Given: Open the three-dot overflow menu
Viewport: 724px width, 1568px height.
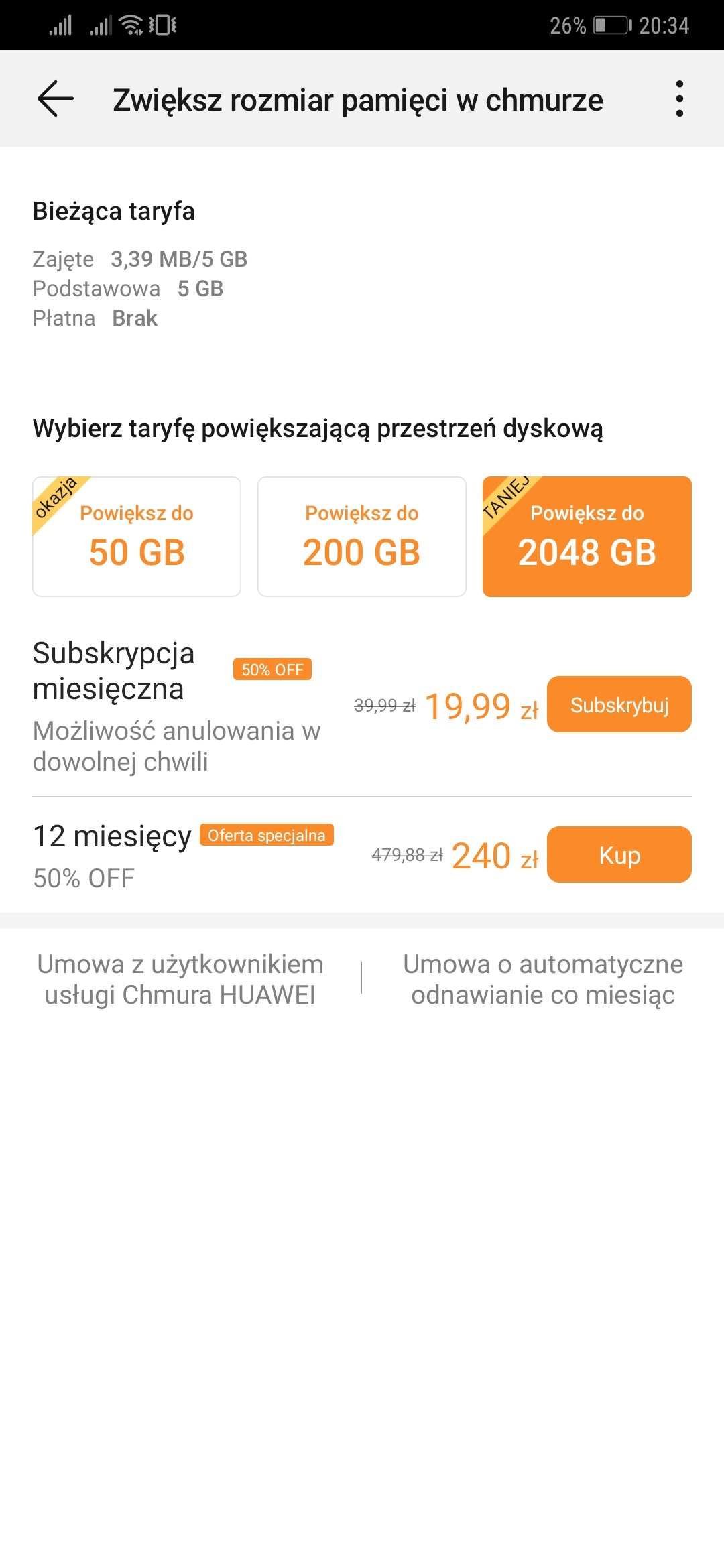Looking at the screenshot, I should pyautogui.click(x=680, y=99).
